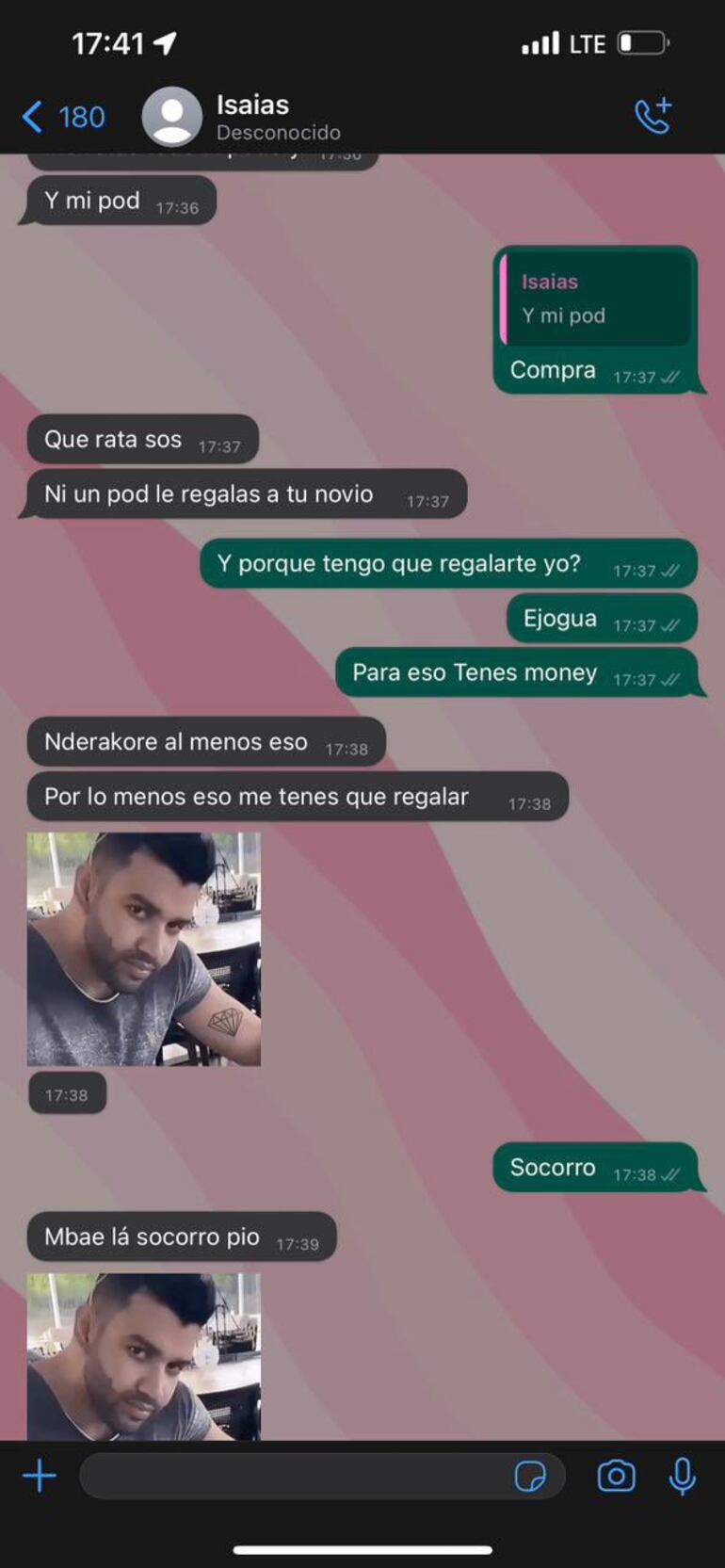
Task: Open the sticker below "Mbae lá socorro pio"
Action: 143,1356
